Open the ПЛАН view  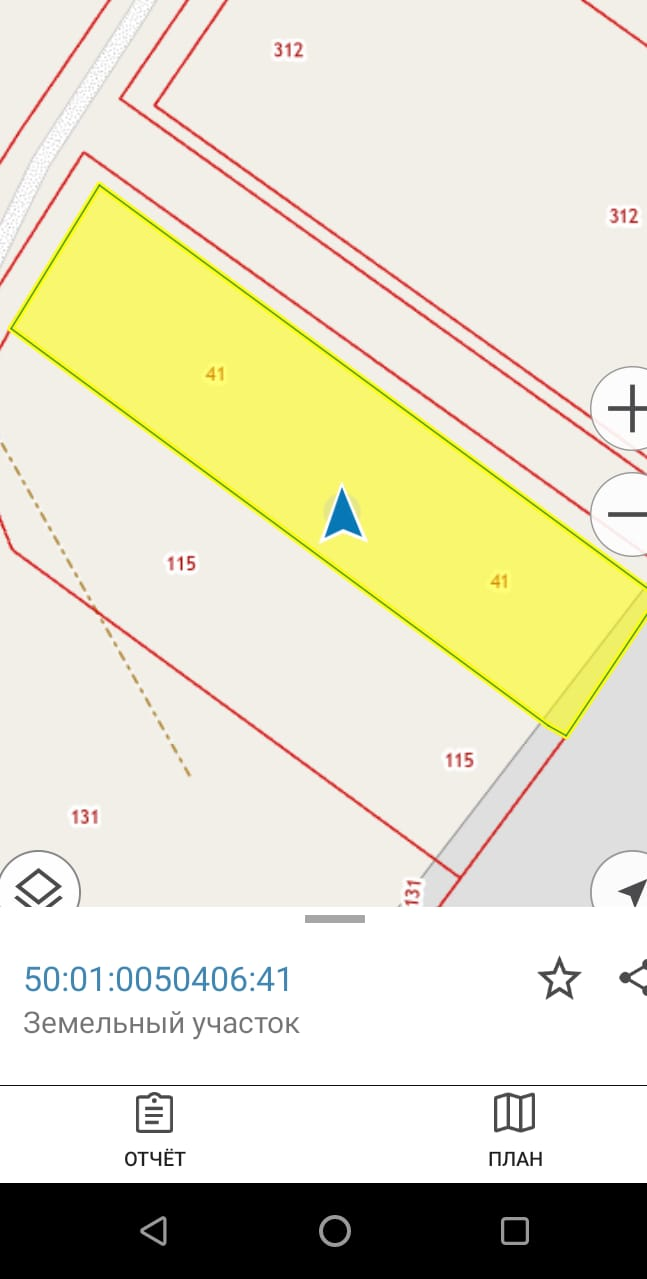515,1131
